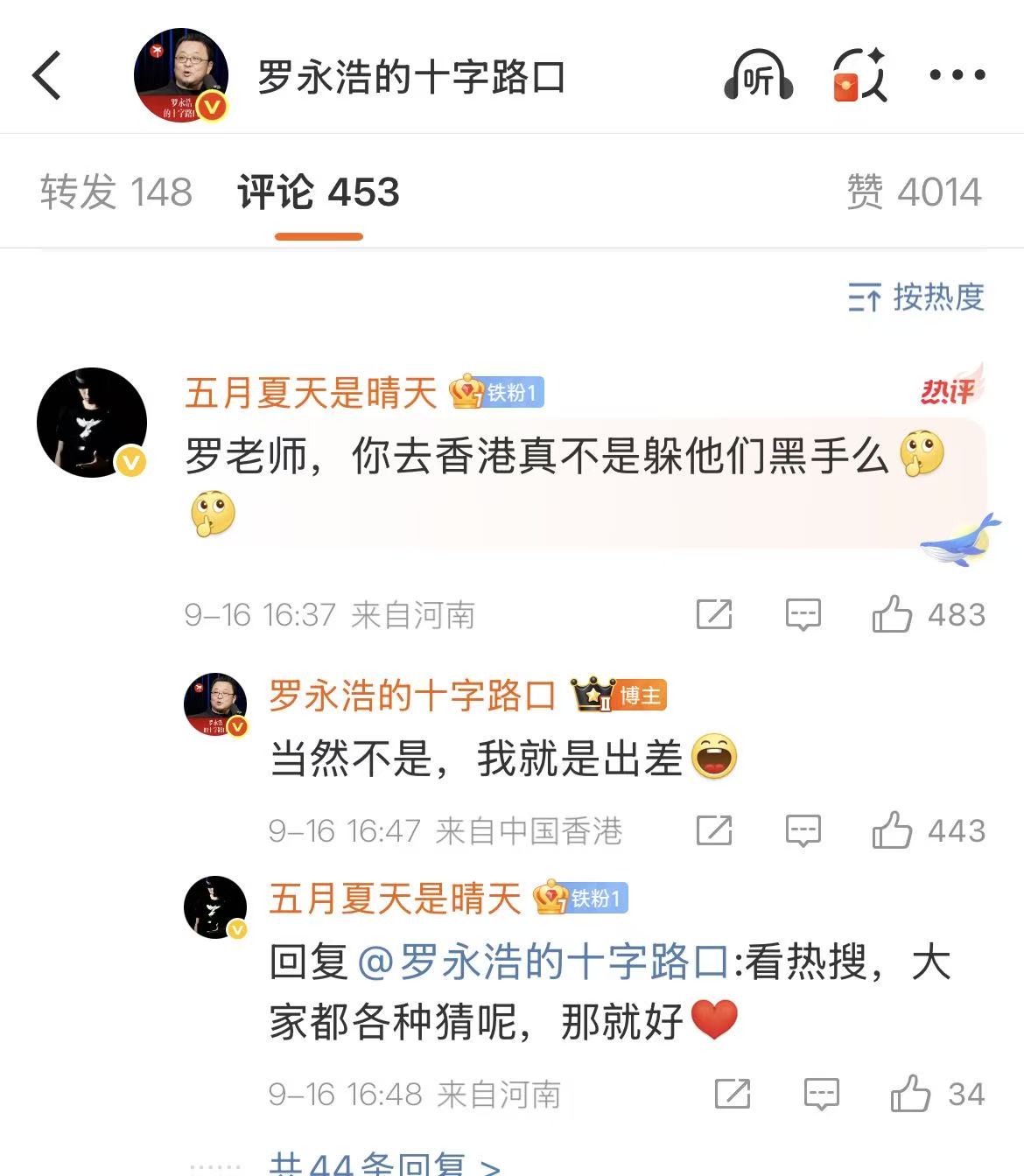Open the three-dot overflow menu

click(957, 75)
